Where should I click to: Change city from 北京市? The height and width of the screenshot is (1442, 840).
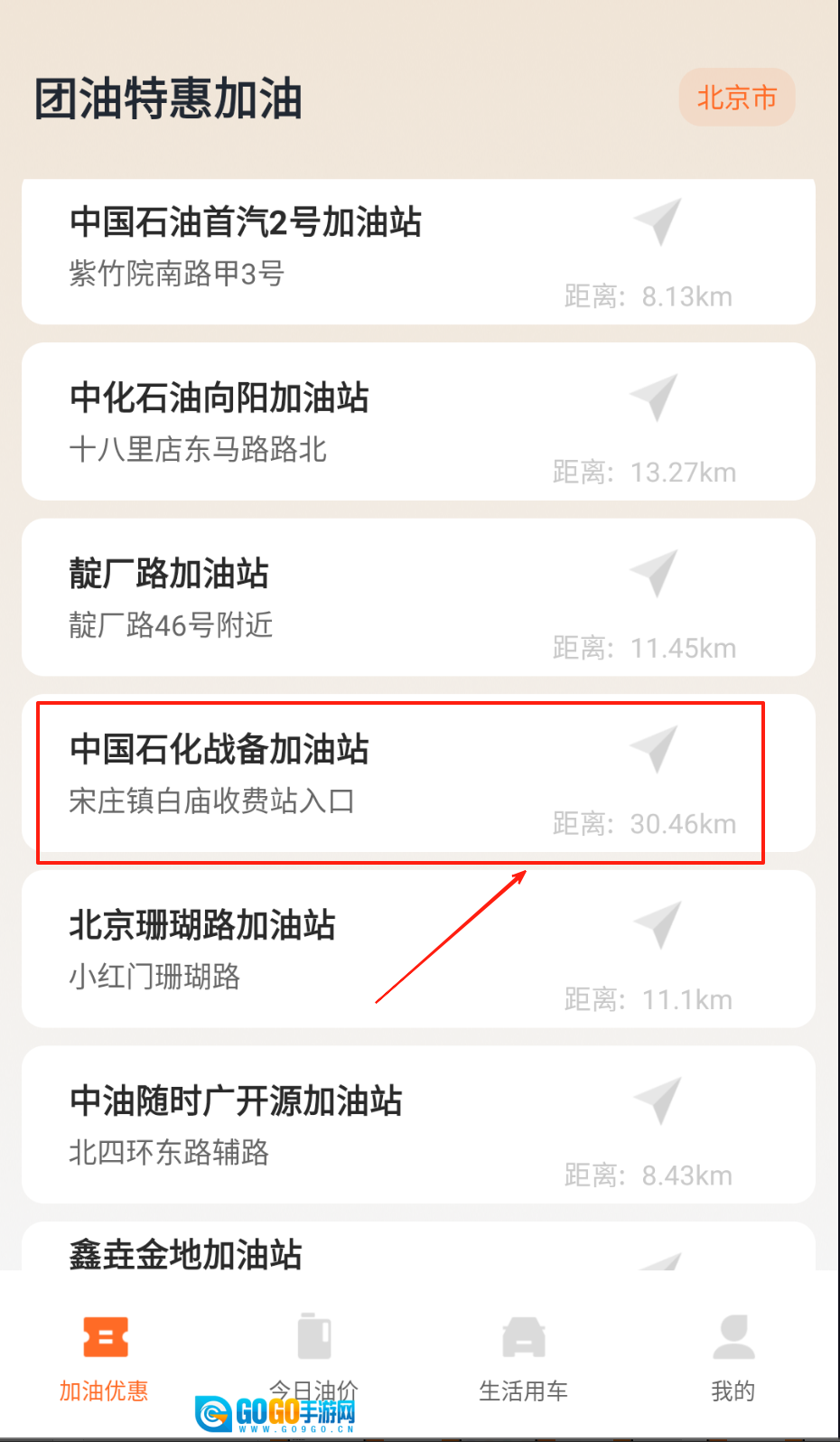736,98
